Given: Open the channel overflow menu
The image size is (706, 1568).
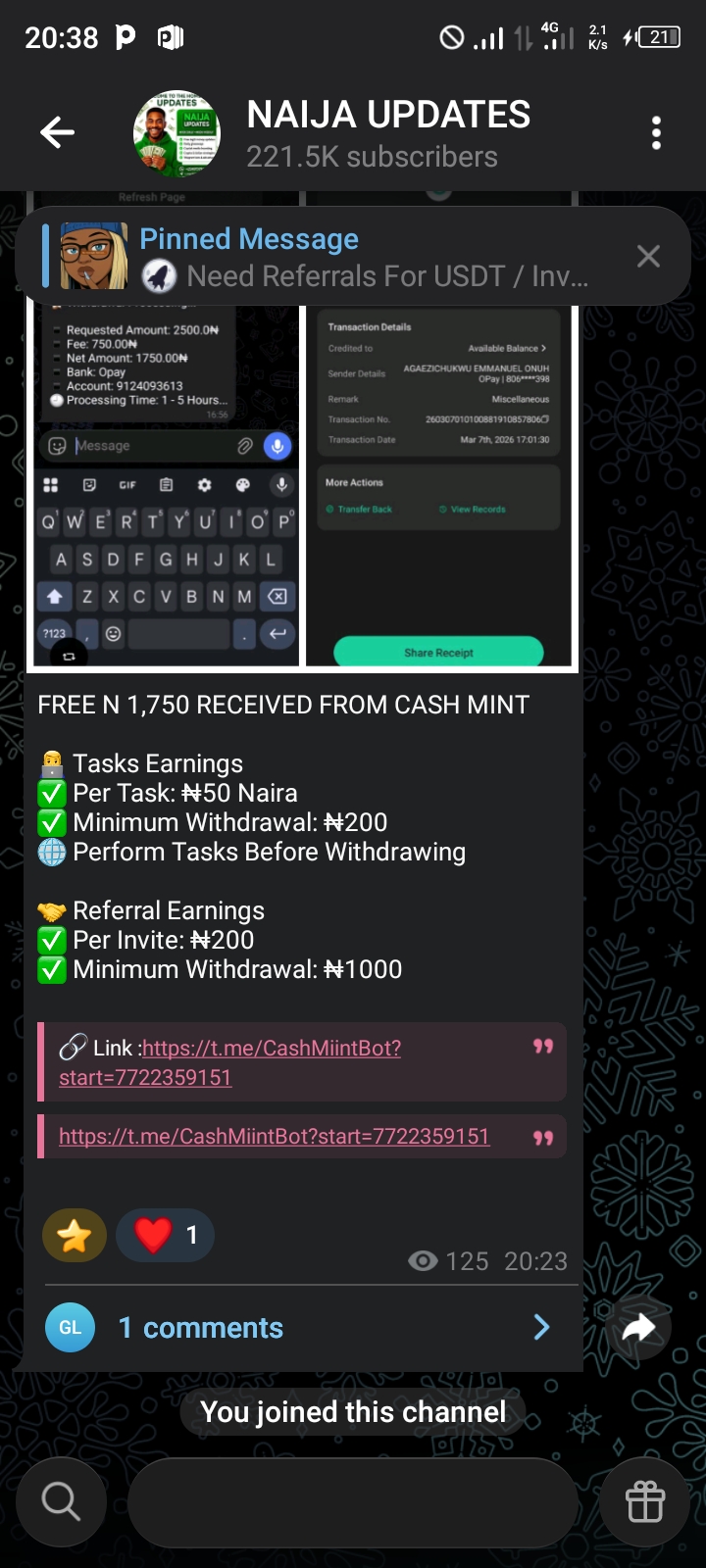Looking at the screenshot, I should tap(656, 133).
